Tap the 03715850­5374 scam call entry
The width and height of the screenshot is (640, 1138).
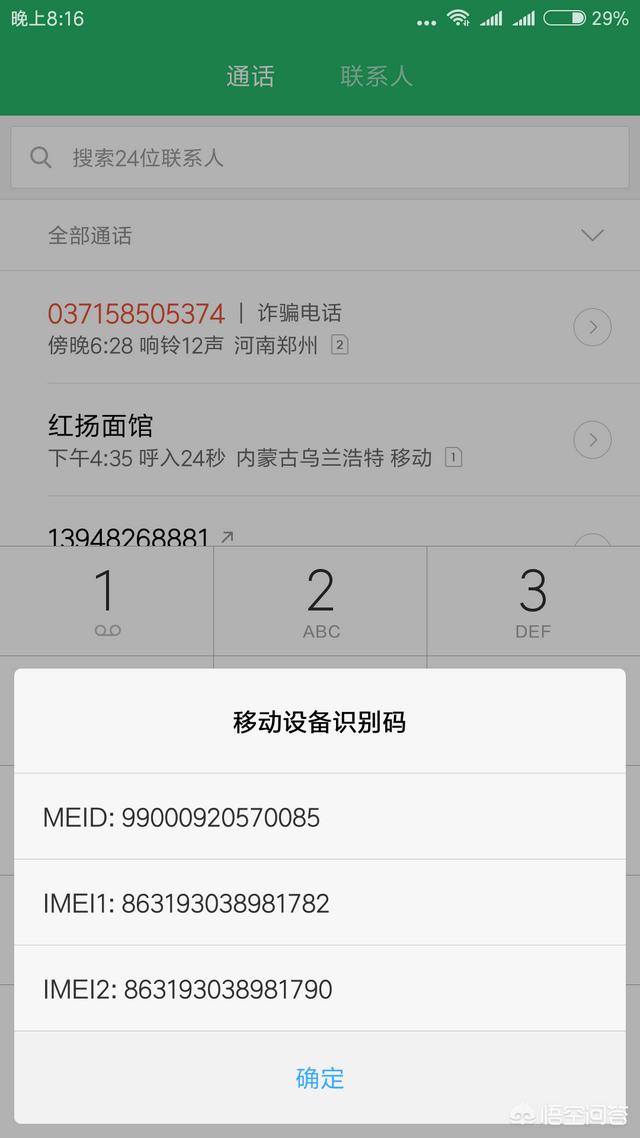pos(290,327)
